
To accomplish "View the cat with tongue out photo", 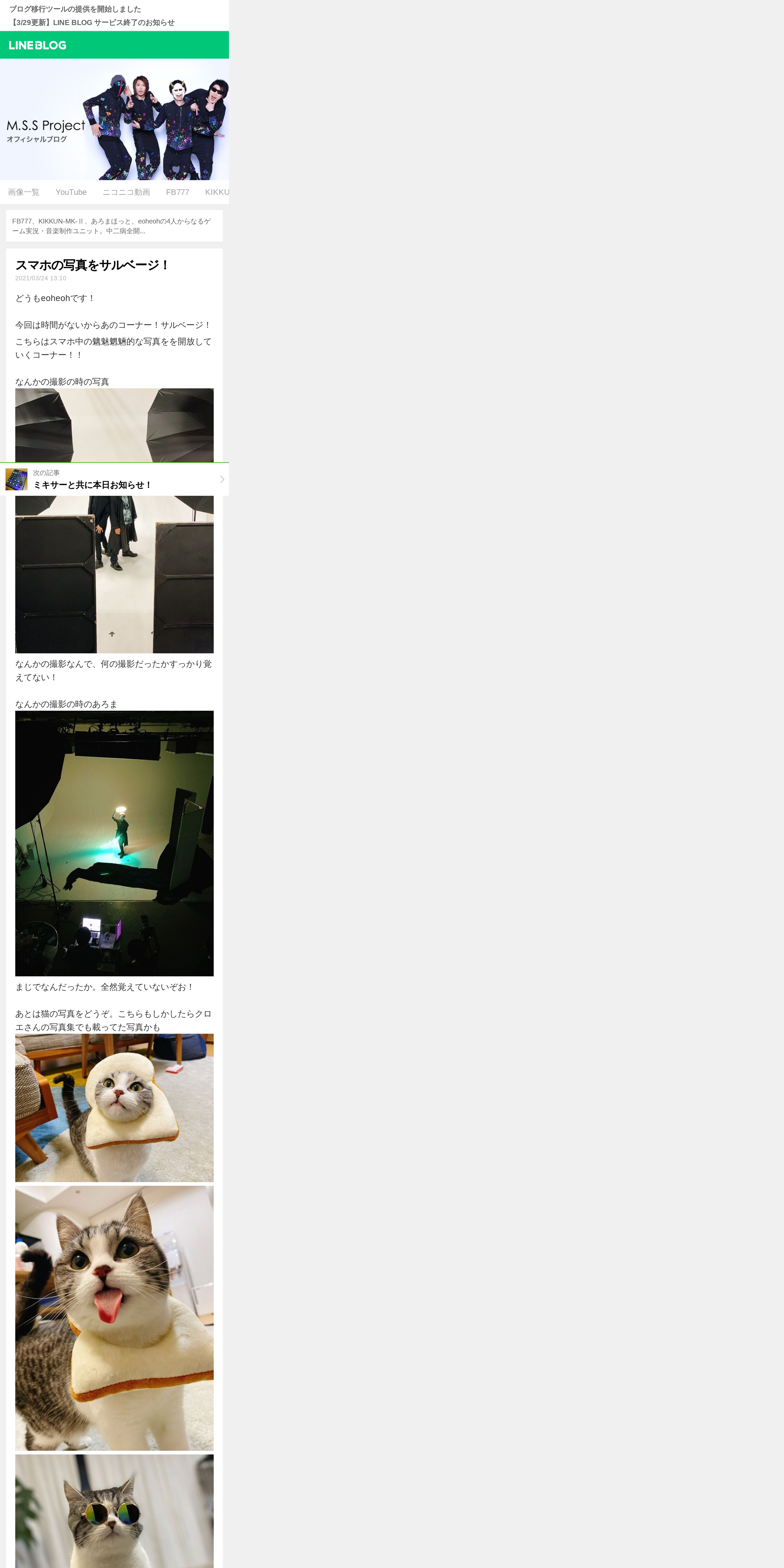I will [x=114, y=1318].
